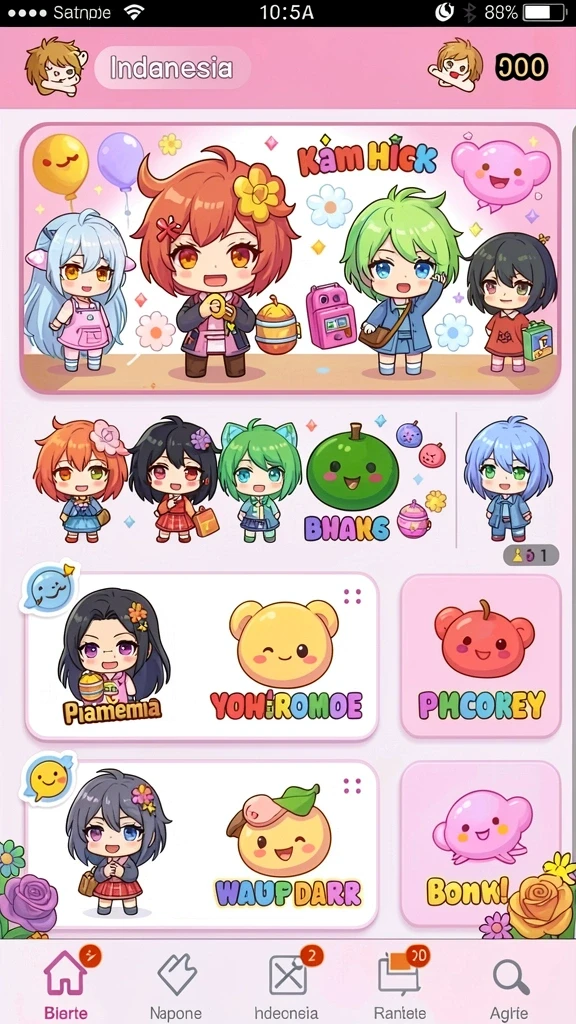Tap the blue-haired character tile

tap(508, 477)
